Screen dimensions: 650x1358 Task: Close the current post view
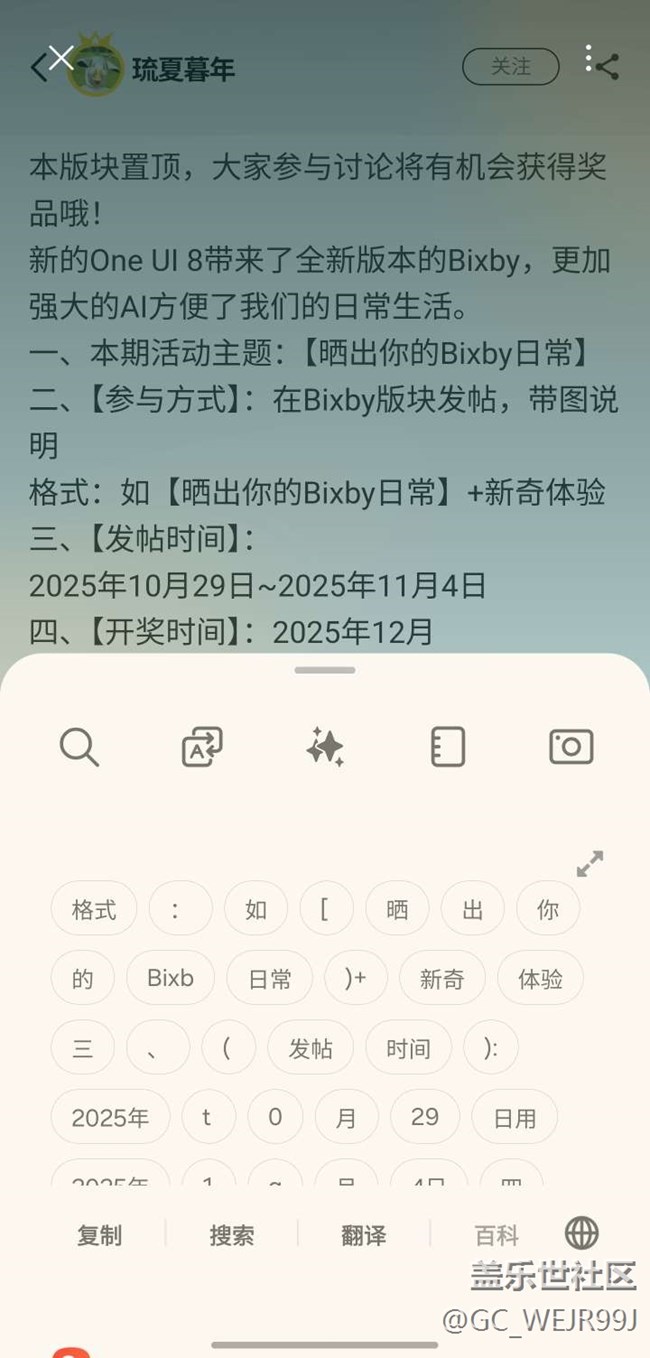(x=61, y=58)
